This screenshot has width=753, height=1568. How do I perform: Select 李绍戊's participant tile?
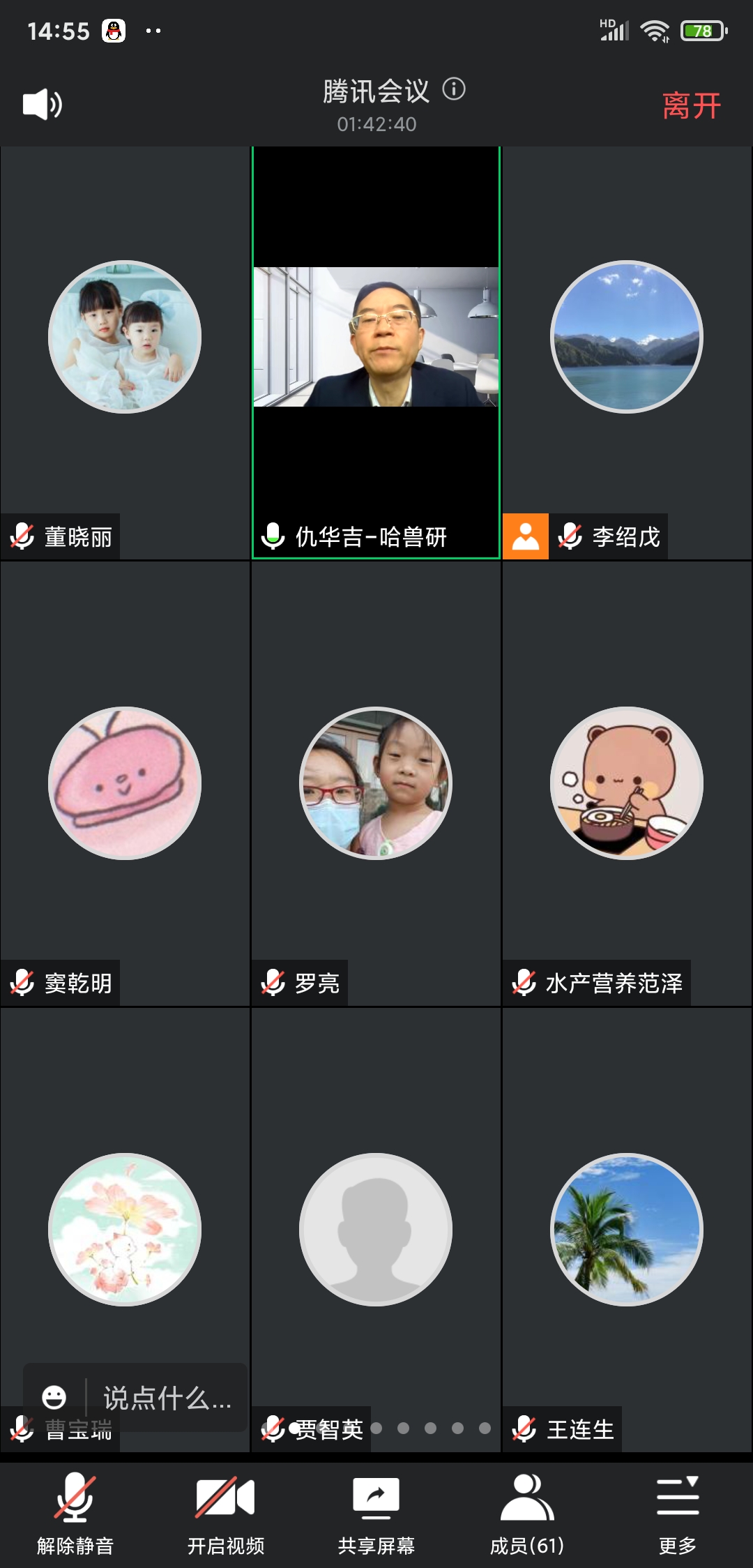point(627,337)
